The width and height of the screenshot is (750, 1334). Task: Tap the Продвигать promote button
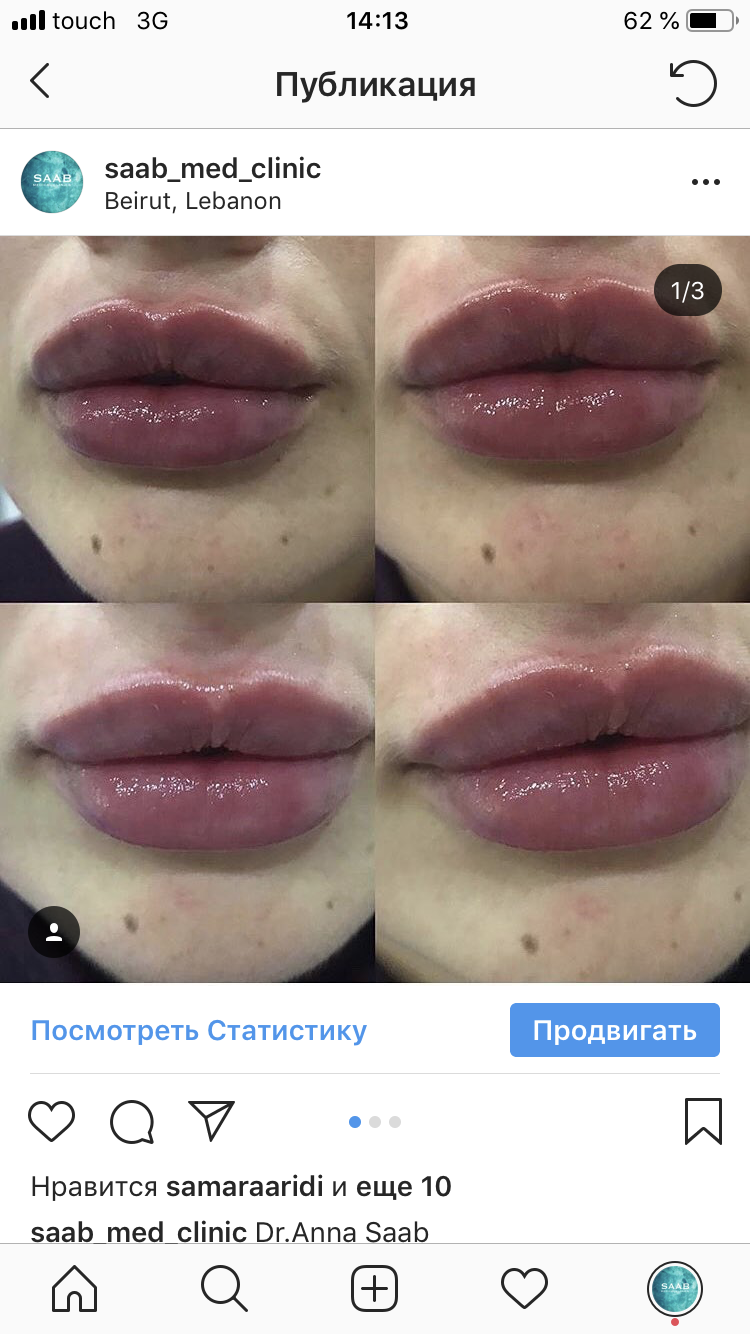[614, 1030]
